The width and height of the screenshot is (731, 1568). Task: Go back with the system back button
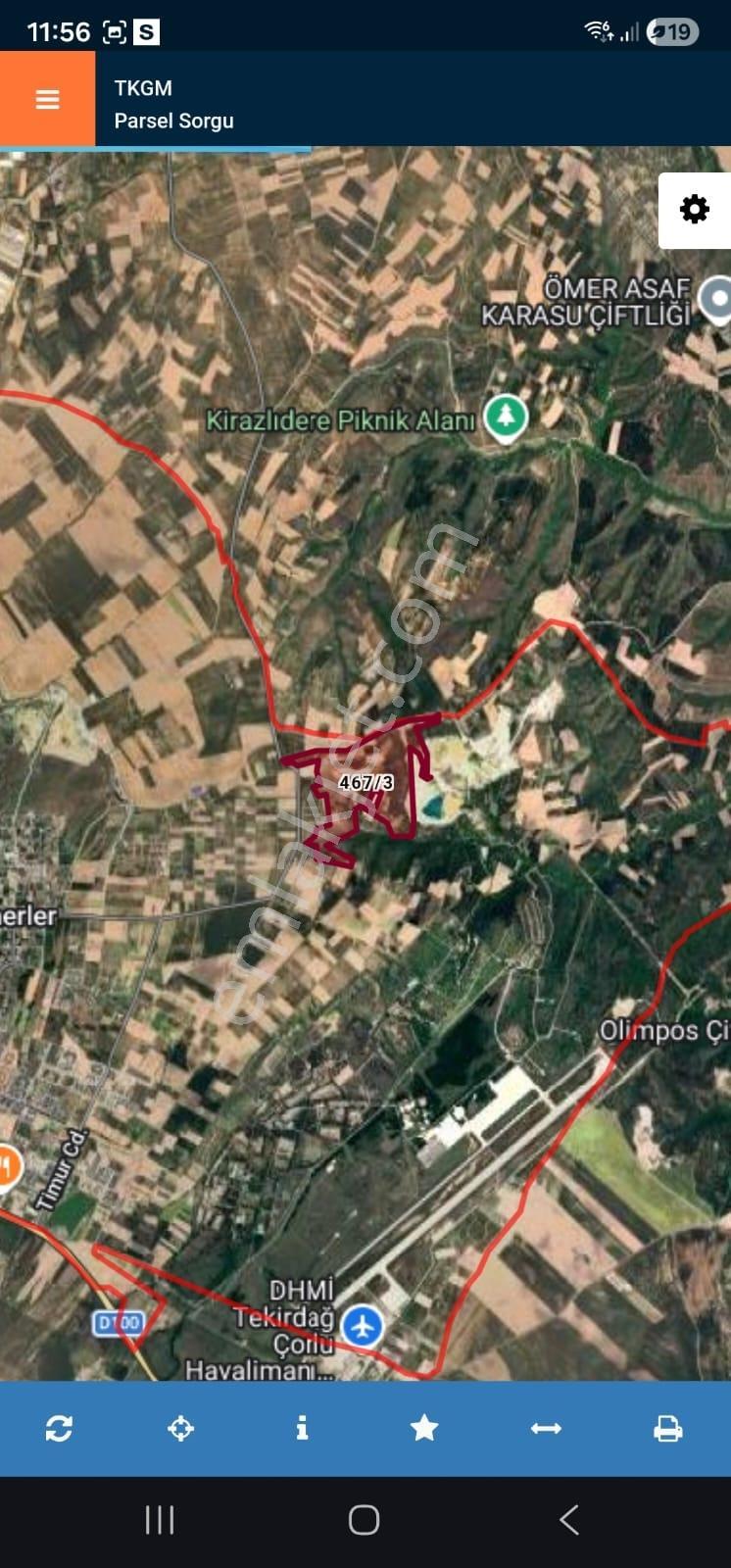(569, 1520)
